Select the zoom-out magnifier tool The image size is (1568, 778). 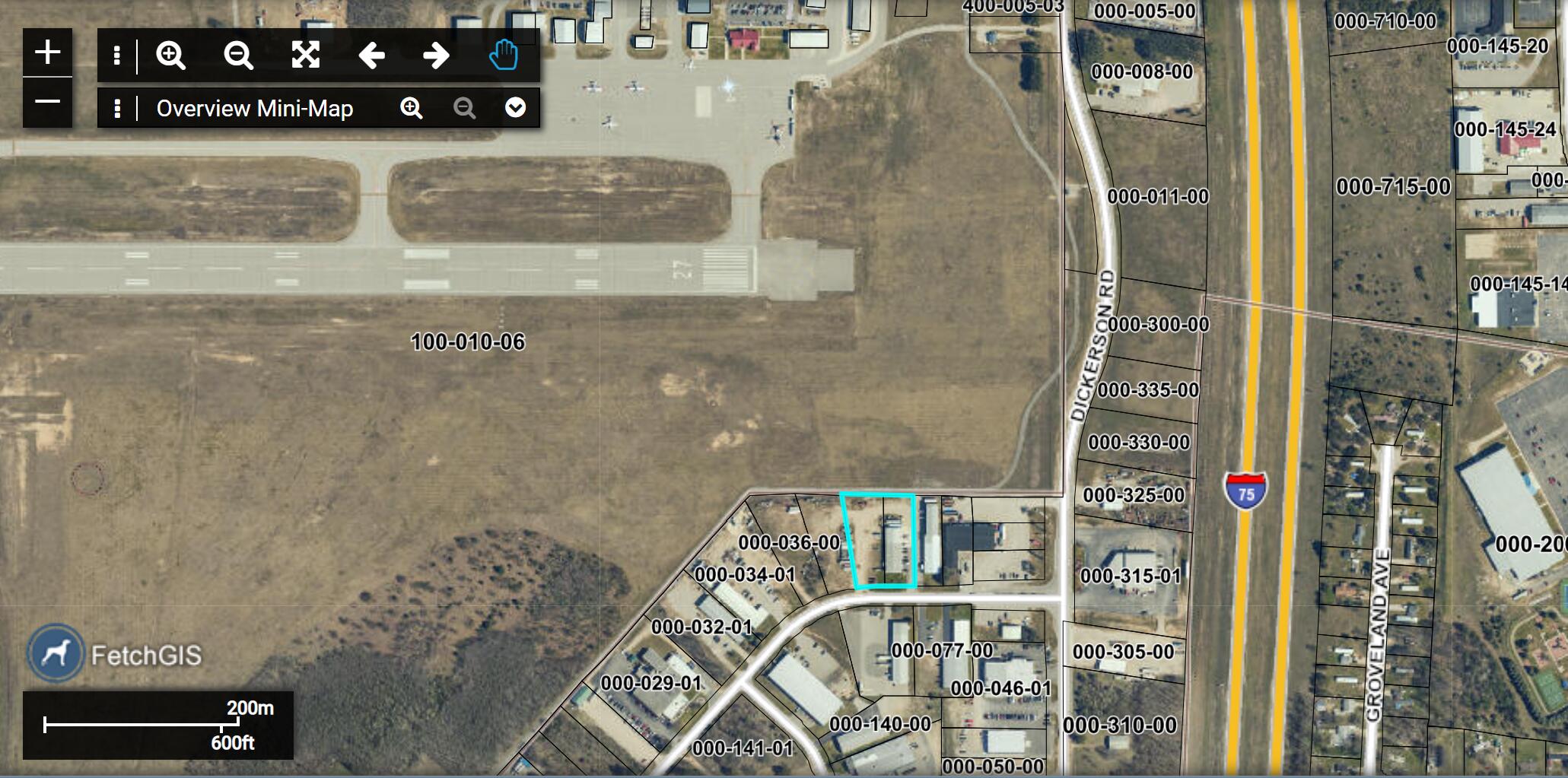coord(238,55)
